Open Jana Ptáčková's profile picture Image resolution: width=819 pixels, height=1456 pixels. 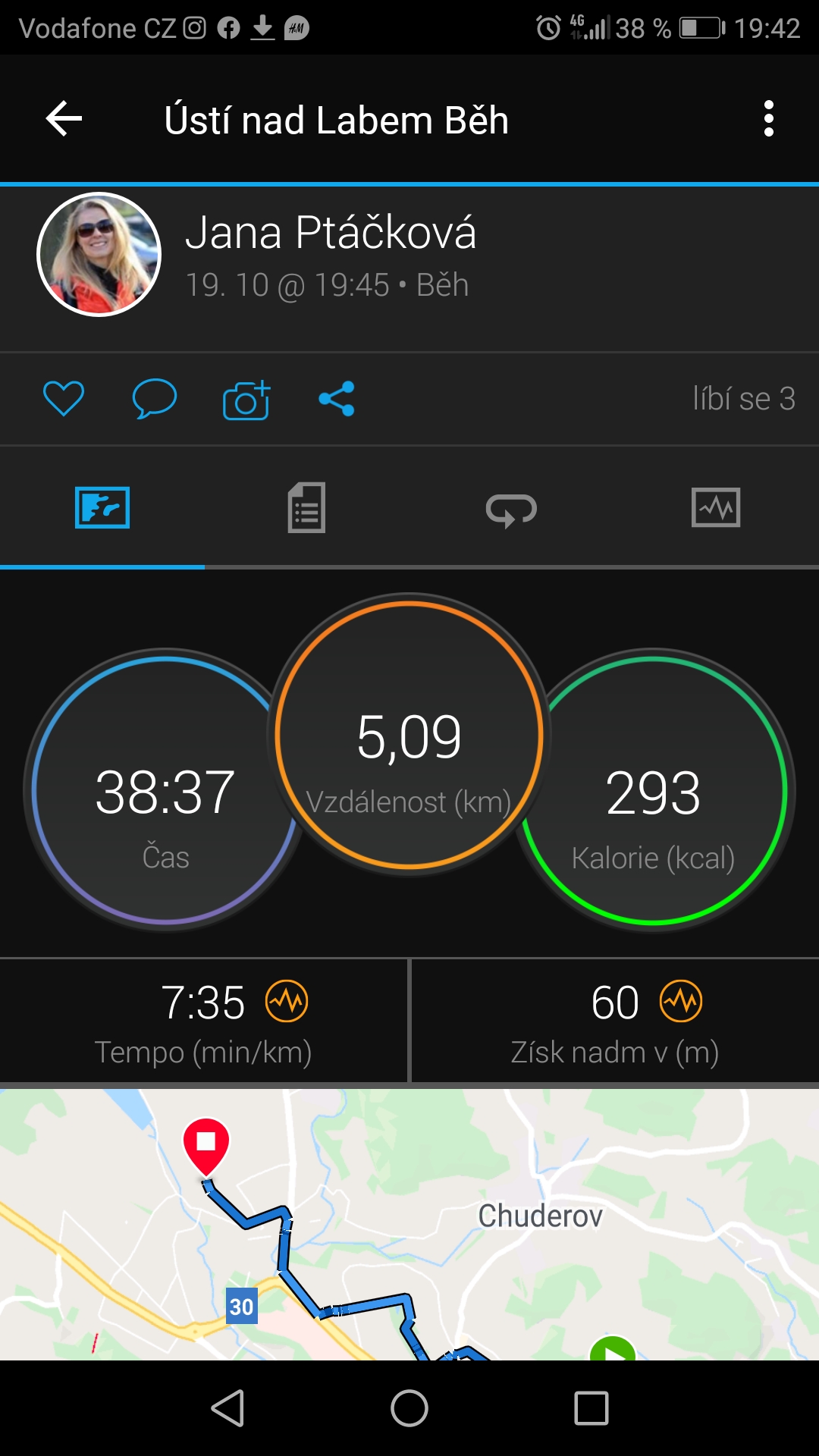coord(99,255)
